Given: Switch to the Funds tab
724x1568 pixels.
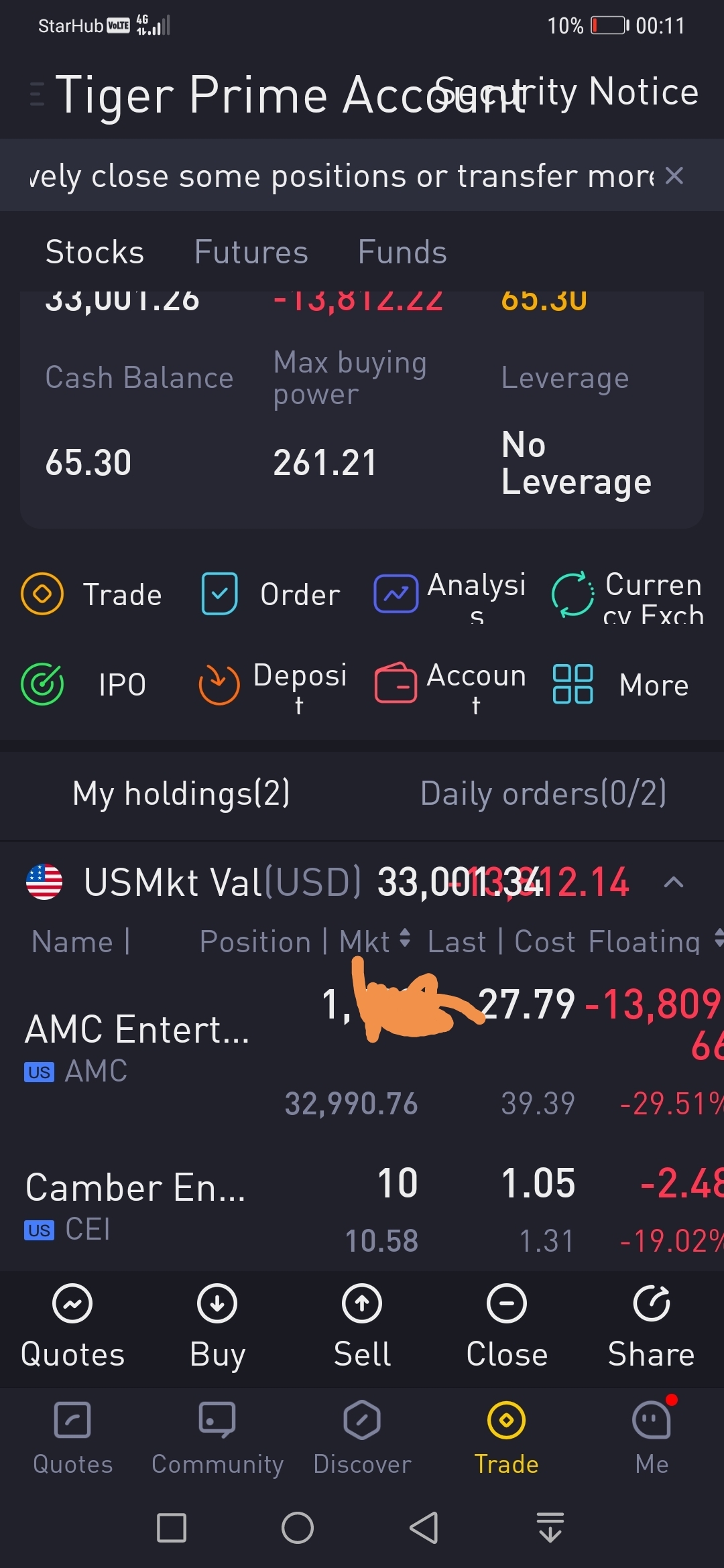Looking at the screenshot, I should click(x=402, y=253).
